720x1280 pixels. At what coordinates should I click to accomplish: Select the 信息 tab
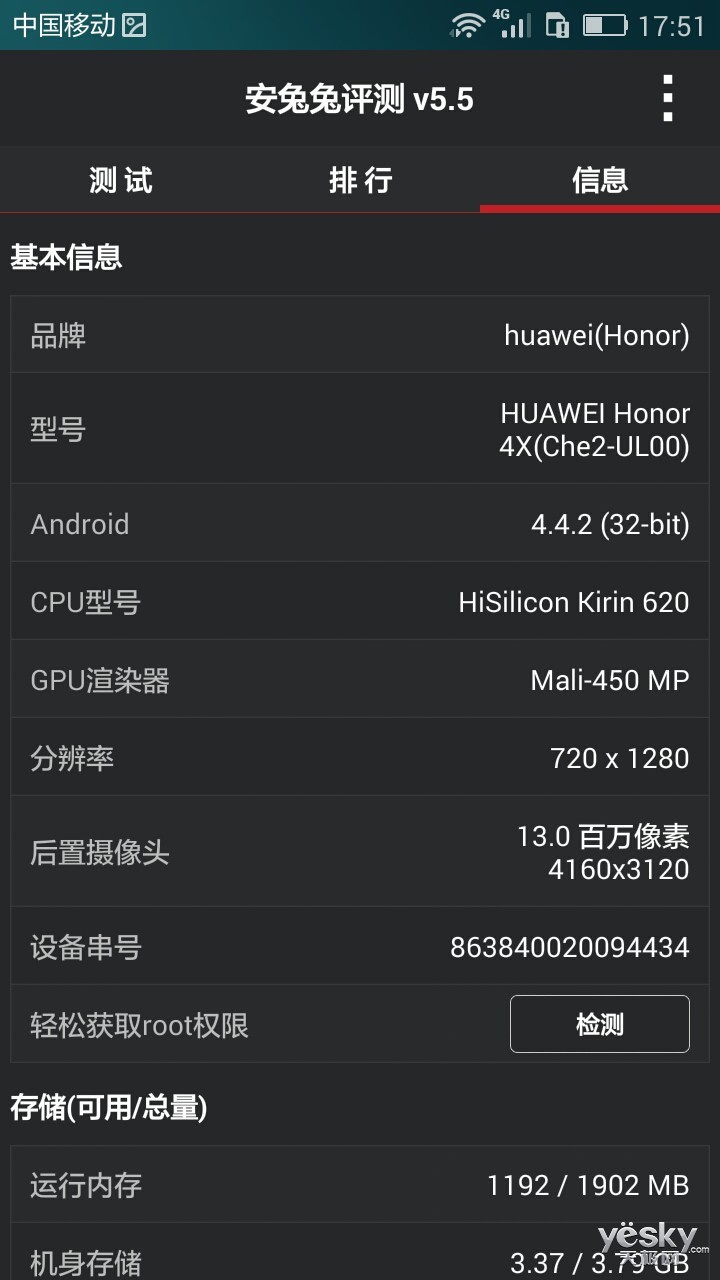600,180
